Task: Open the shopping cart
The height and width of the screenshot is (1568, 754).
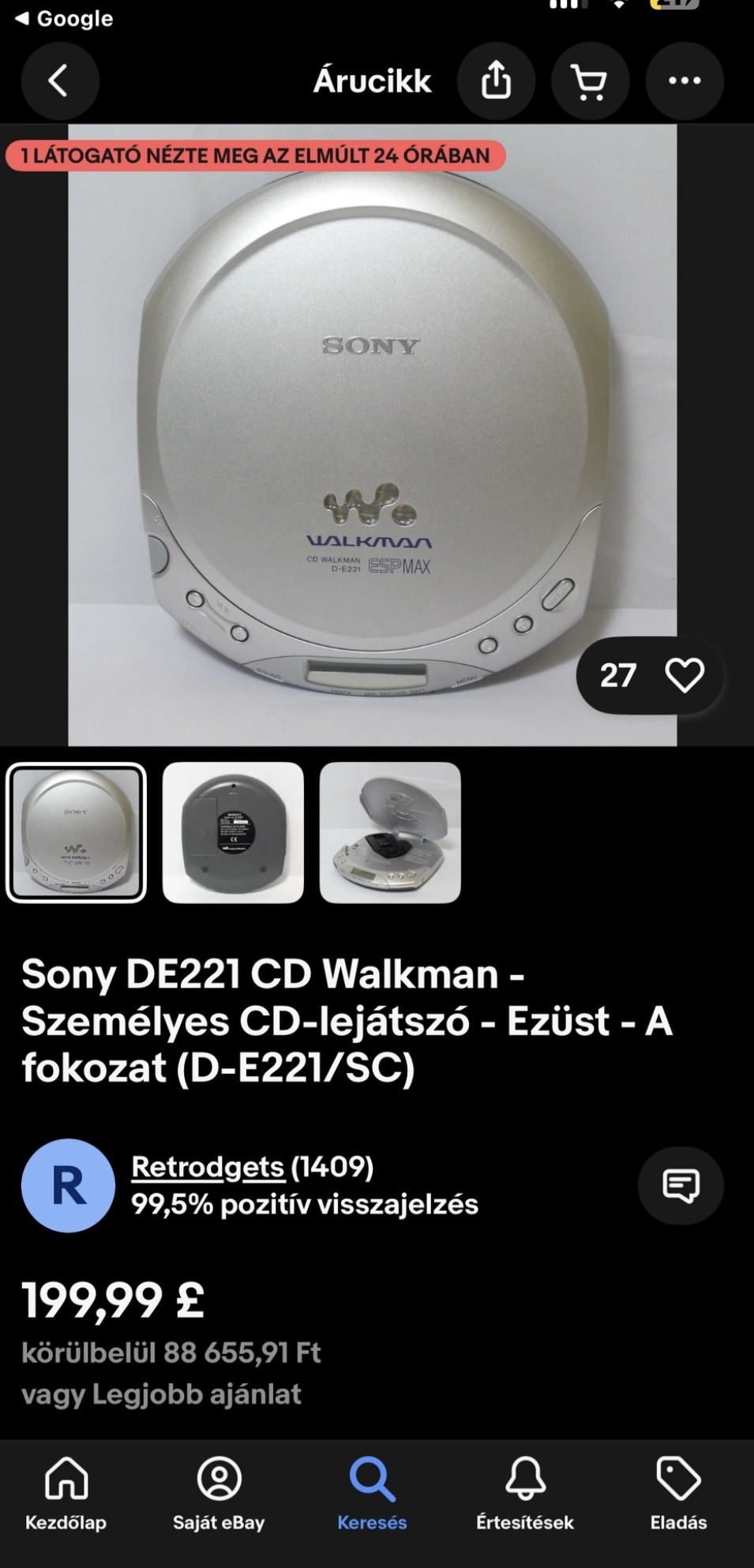Action: click(x=590, y=81)
